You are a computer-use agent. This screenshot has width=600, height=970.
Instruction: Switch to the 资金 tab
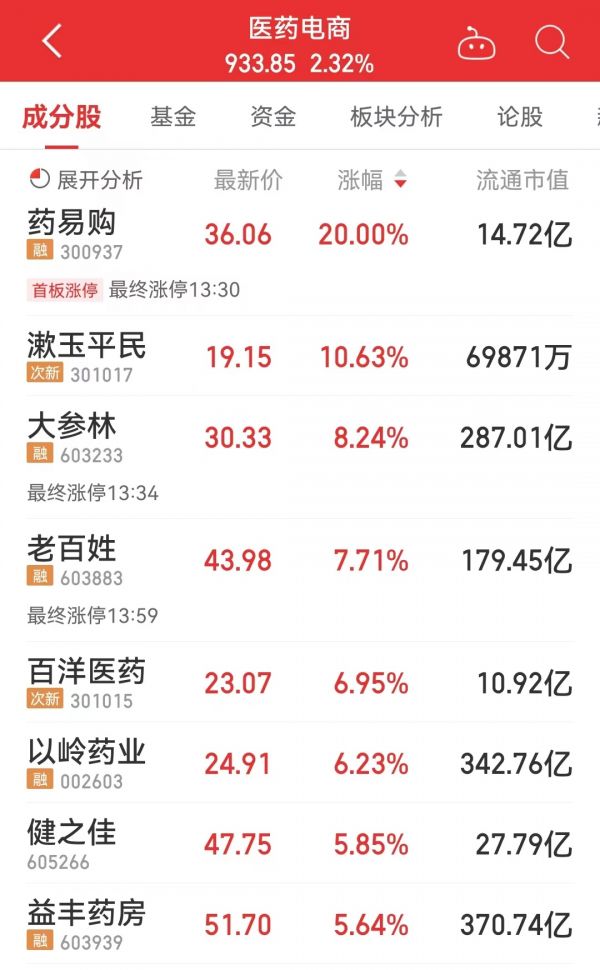[273, 116]
